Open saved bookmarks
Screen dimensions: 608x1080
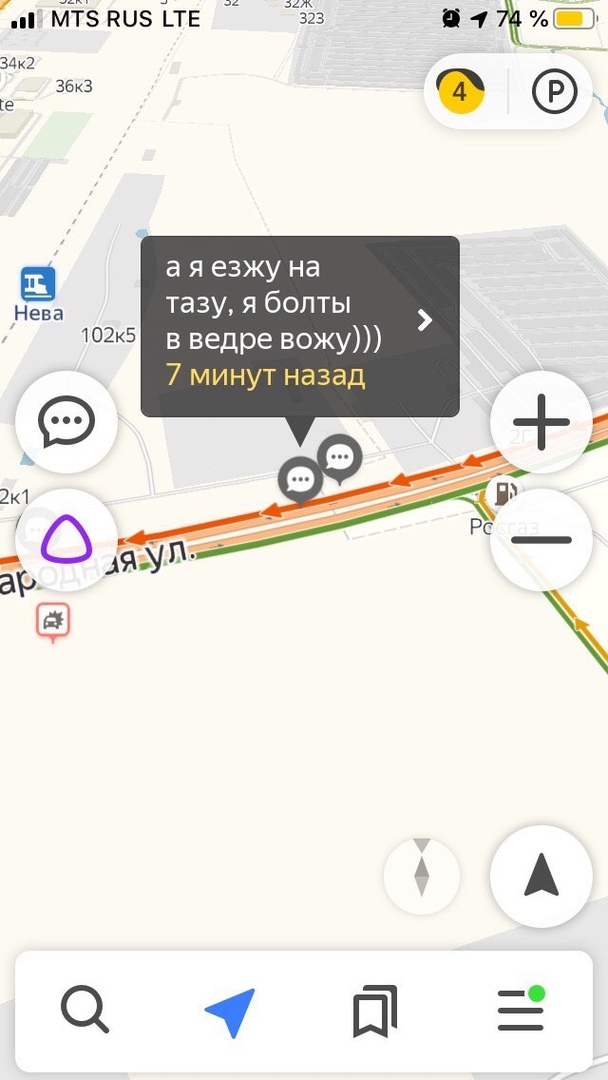tap(375, 1010)
